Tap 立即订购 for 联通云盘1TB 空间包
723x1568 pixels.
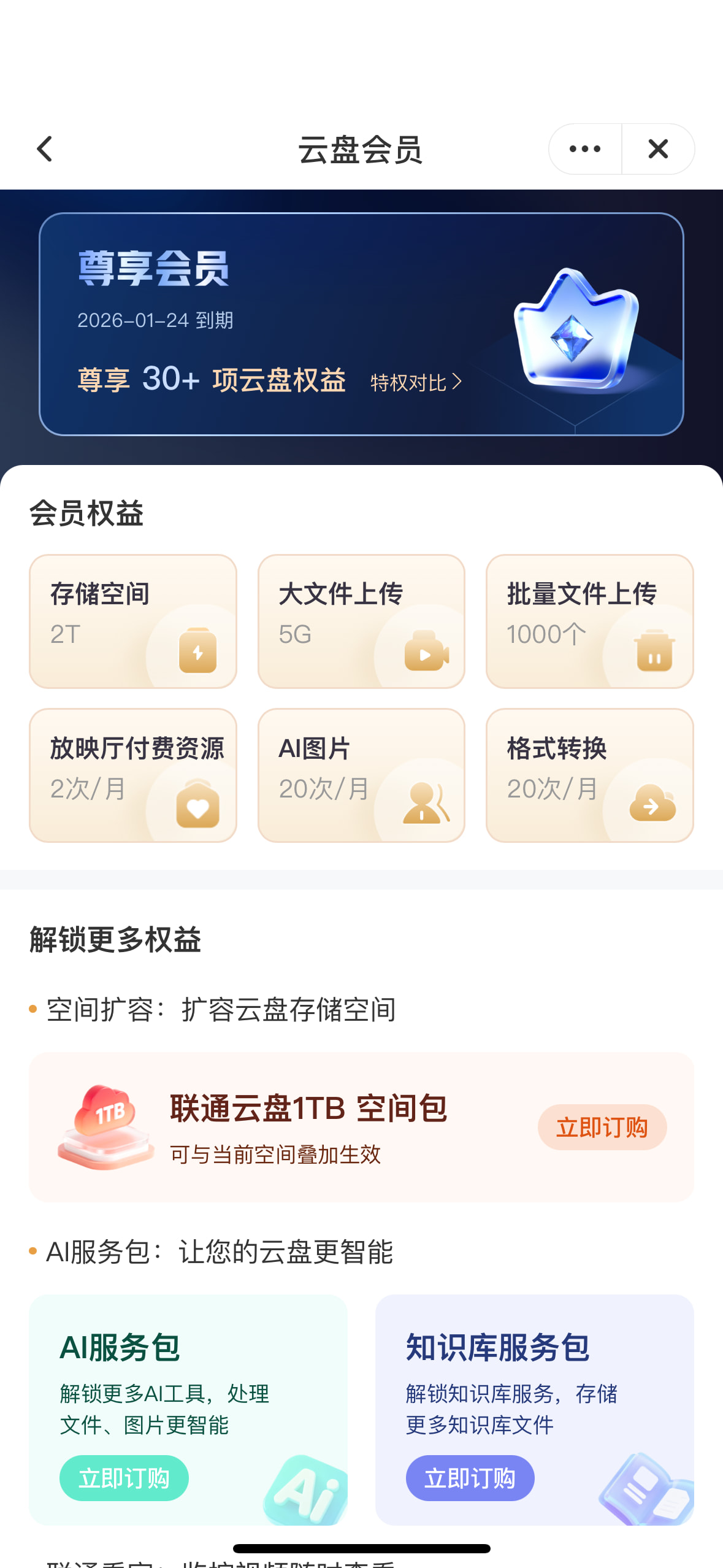coord(602,1127)
